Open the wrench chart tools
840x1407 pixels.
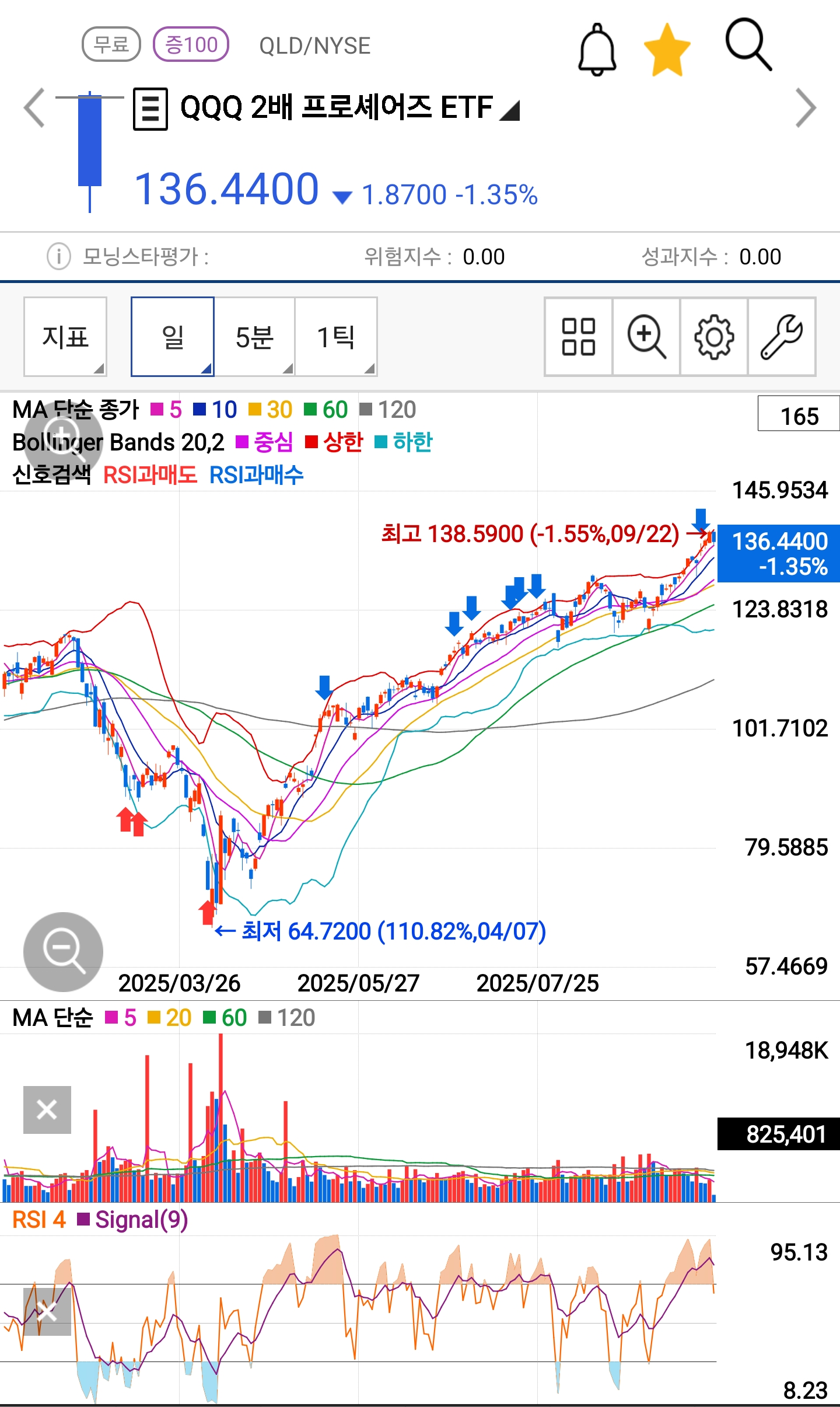[782, 337]
